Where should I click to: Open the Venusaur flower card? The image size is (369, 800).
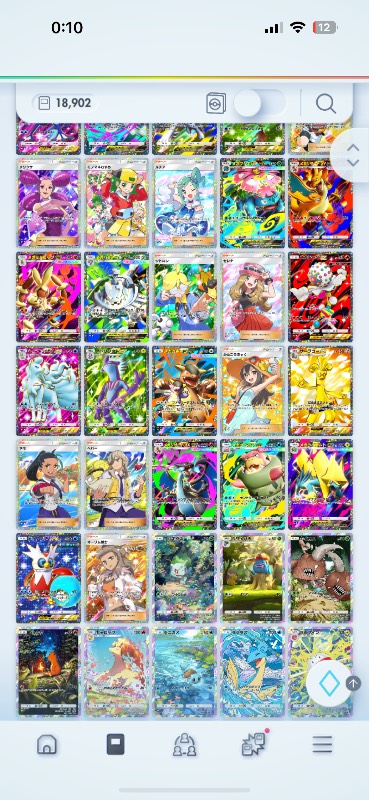(x=252, y=203)
